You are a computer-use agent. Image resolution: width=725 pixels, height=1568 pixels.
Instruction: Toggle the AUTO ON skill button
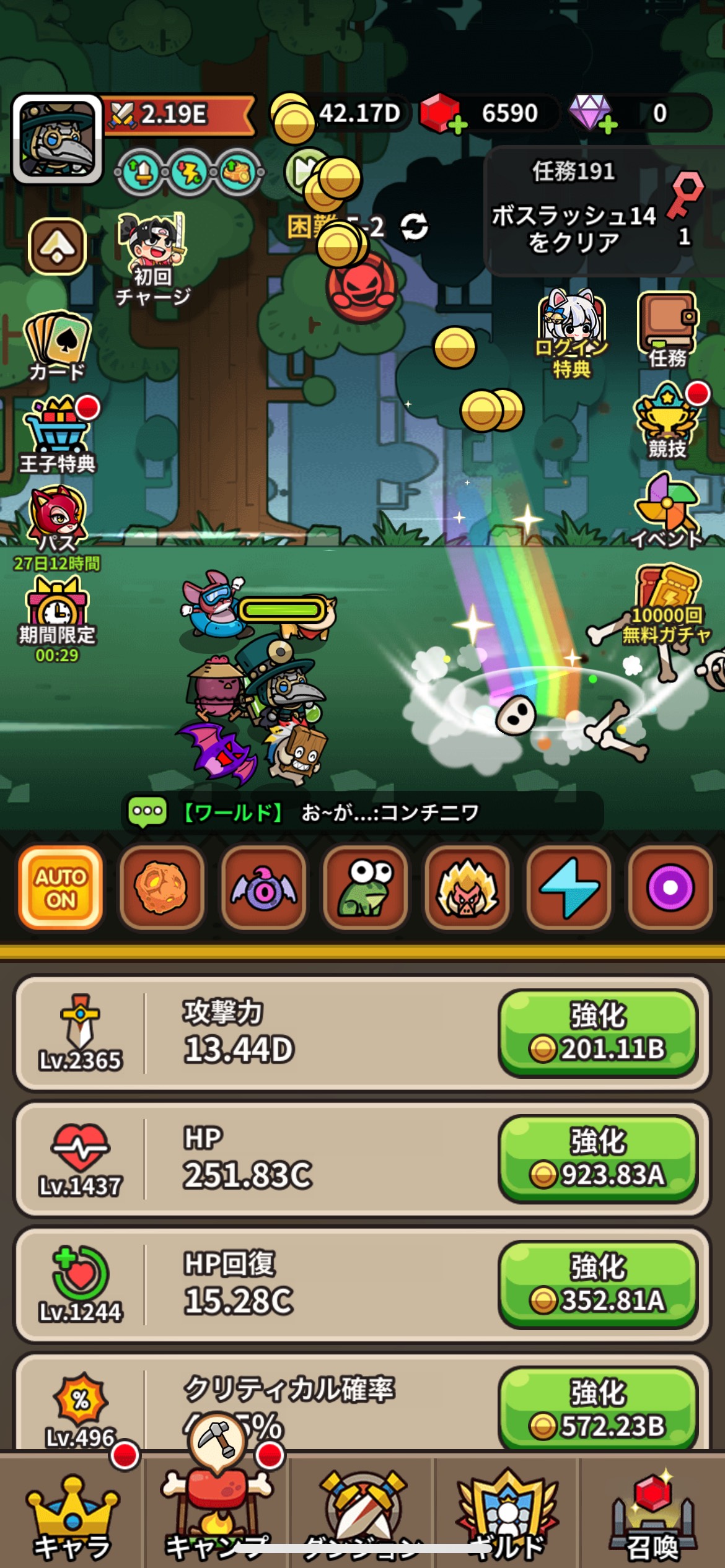(x=60, y=887)
